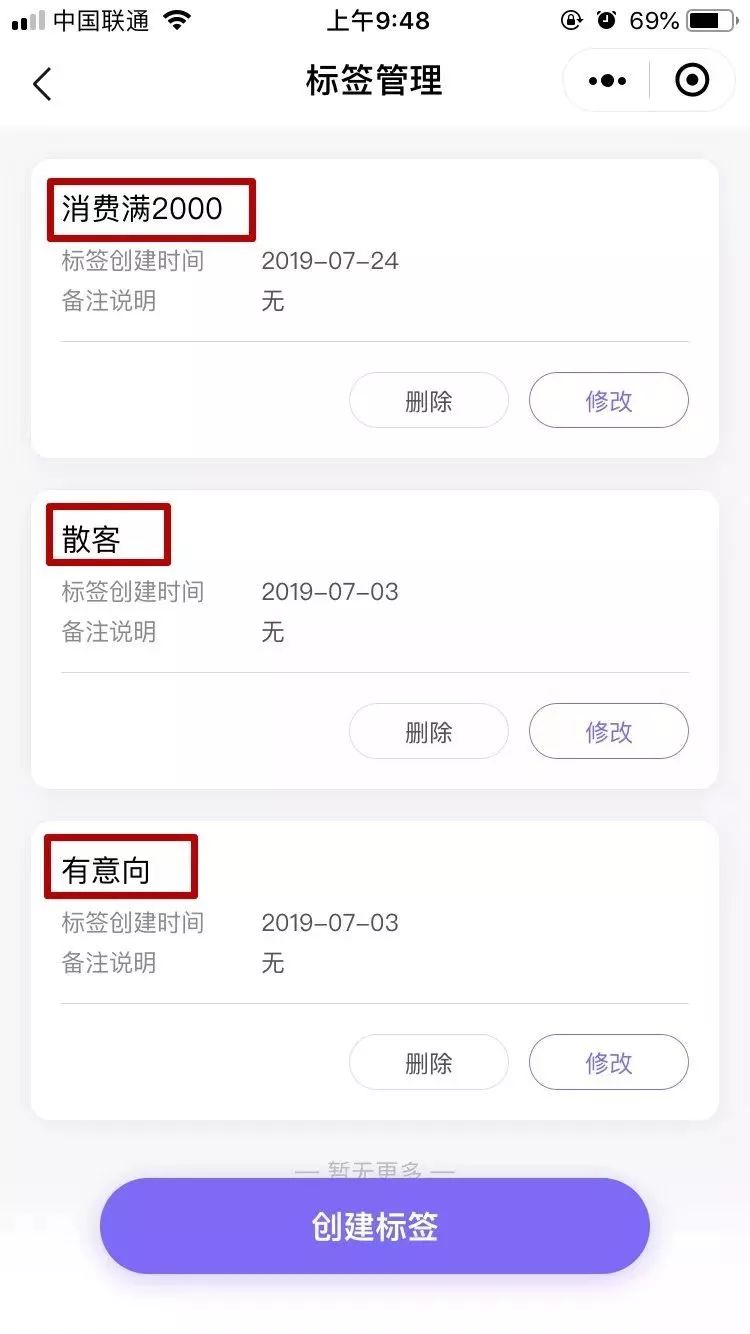Select the highlighted 有意向 tag name

click(120, 867)
